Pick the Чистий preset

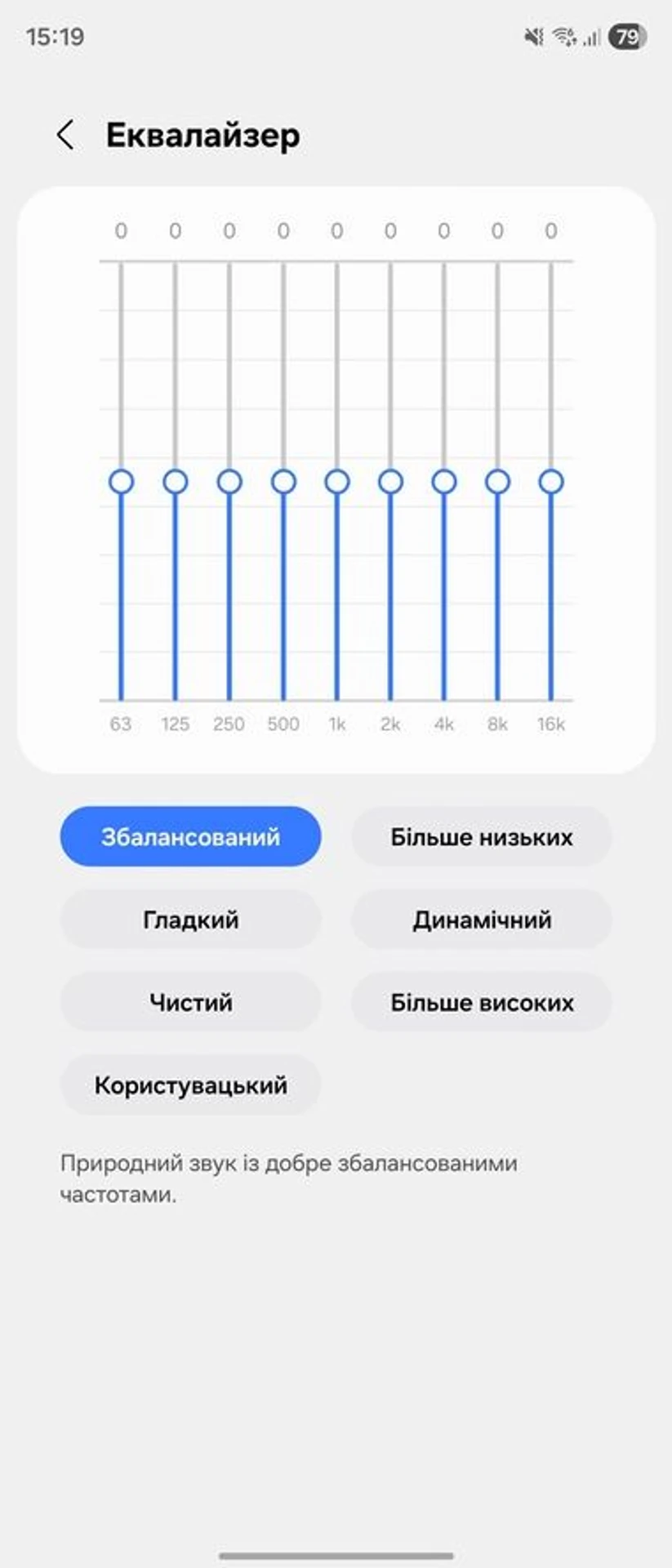click(x=190, y=1002)
